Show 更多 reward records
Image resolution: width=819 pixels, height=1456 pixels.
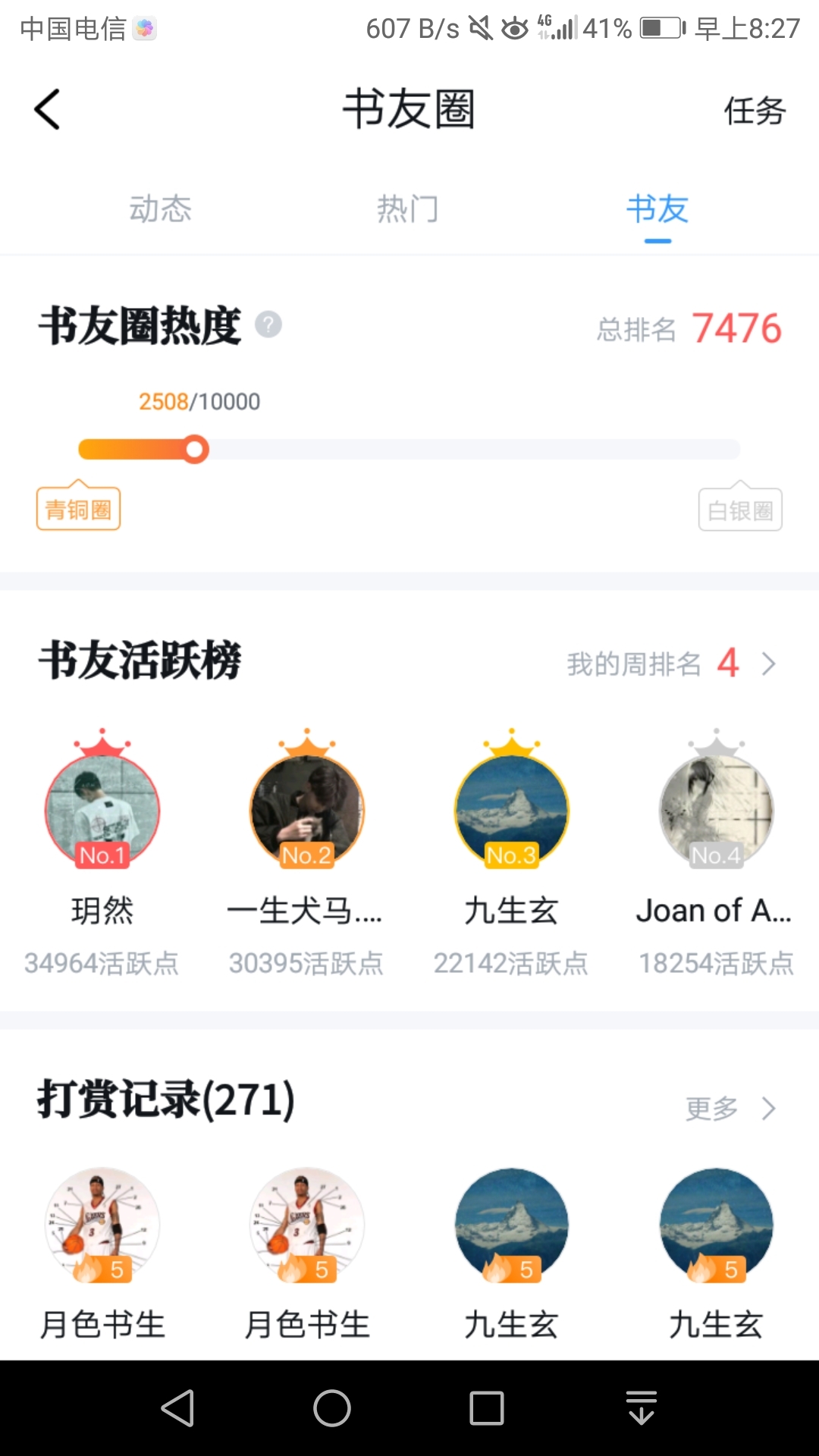click(730, 1109)
